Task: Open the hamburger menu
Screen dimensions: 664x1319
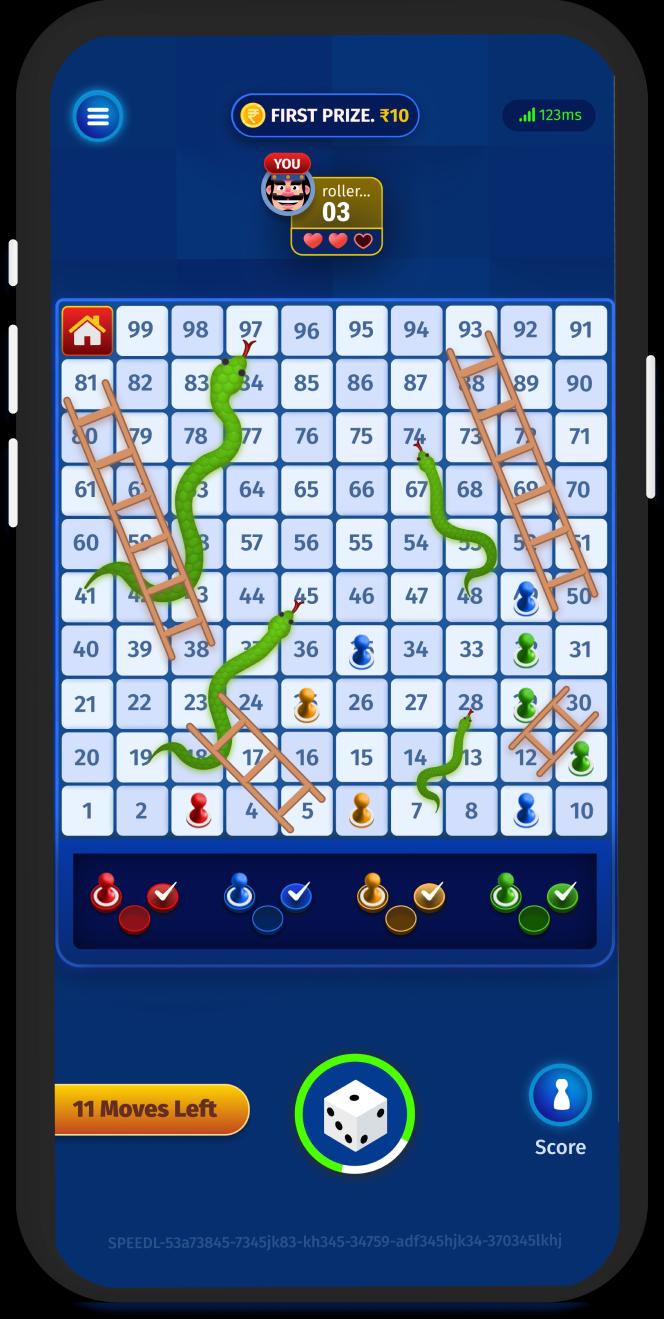Action: (x=97, y=116)
